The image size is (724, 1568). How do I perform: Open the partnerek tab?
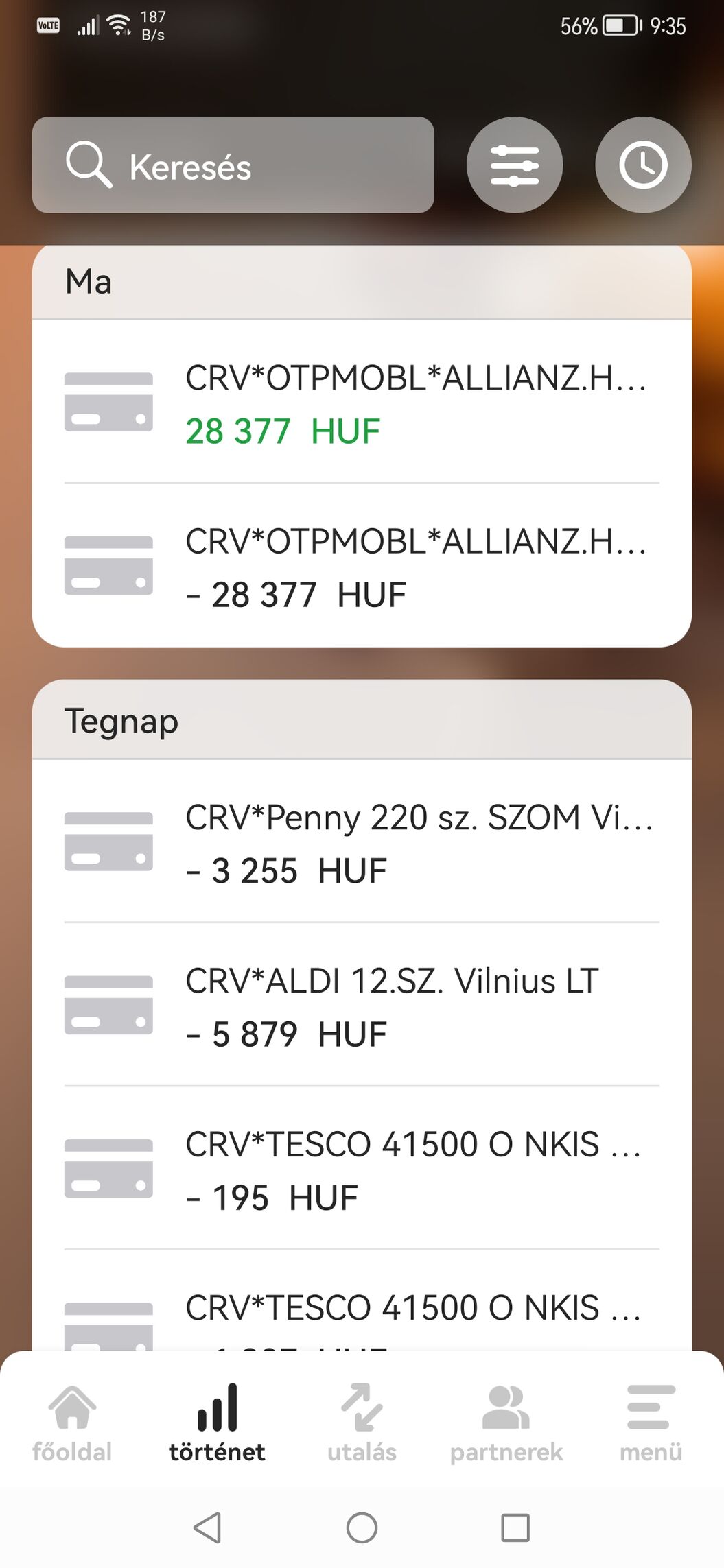pos(506,1423)
